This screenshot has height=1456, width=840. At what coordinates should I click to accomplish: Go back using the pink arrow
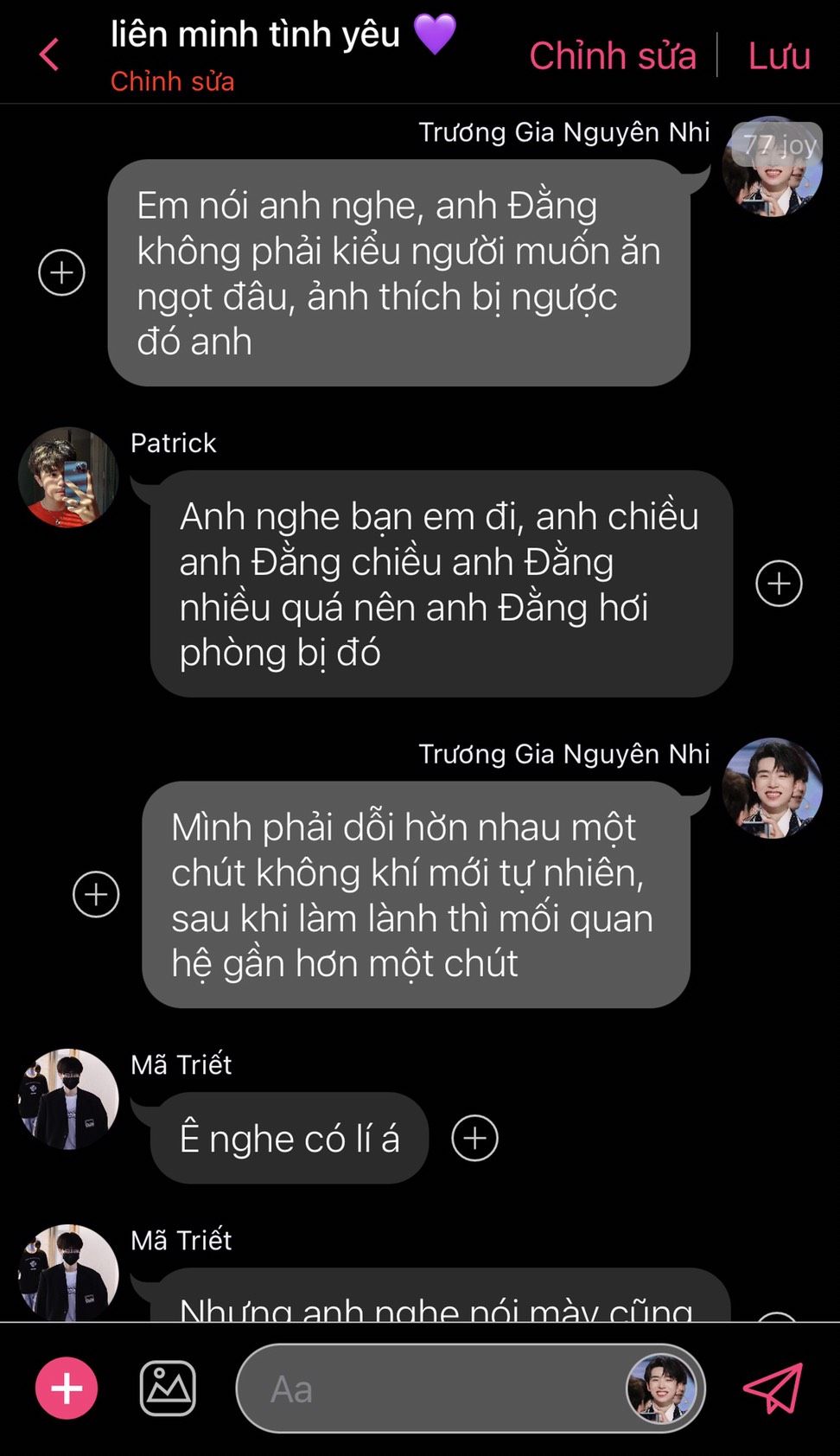point(49,54)
